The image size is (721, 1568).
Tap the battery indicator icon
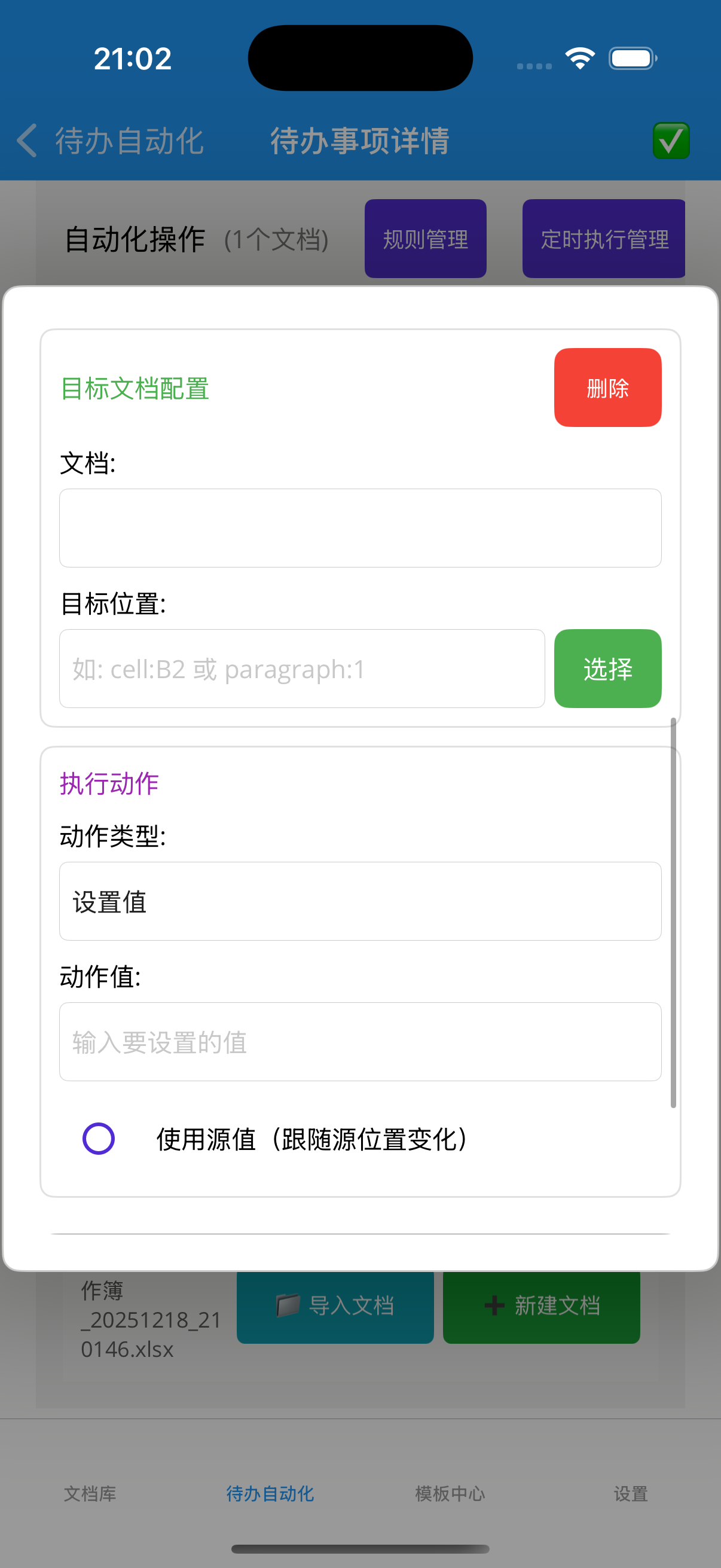pyautogui.click(x=630, y=58)
